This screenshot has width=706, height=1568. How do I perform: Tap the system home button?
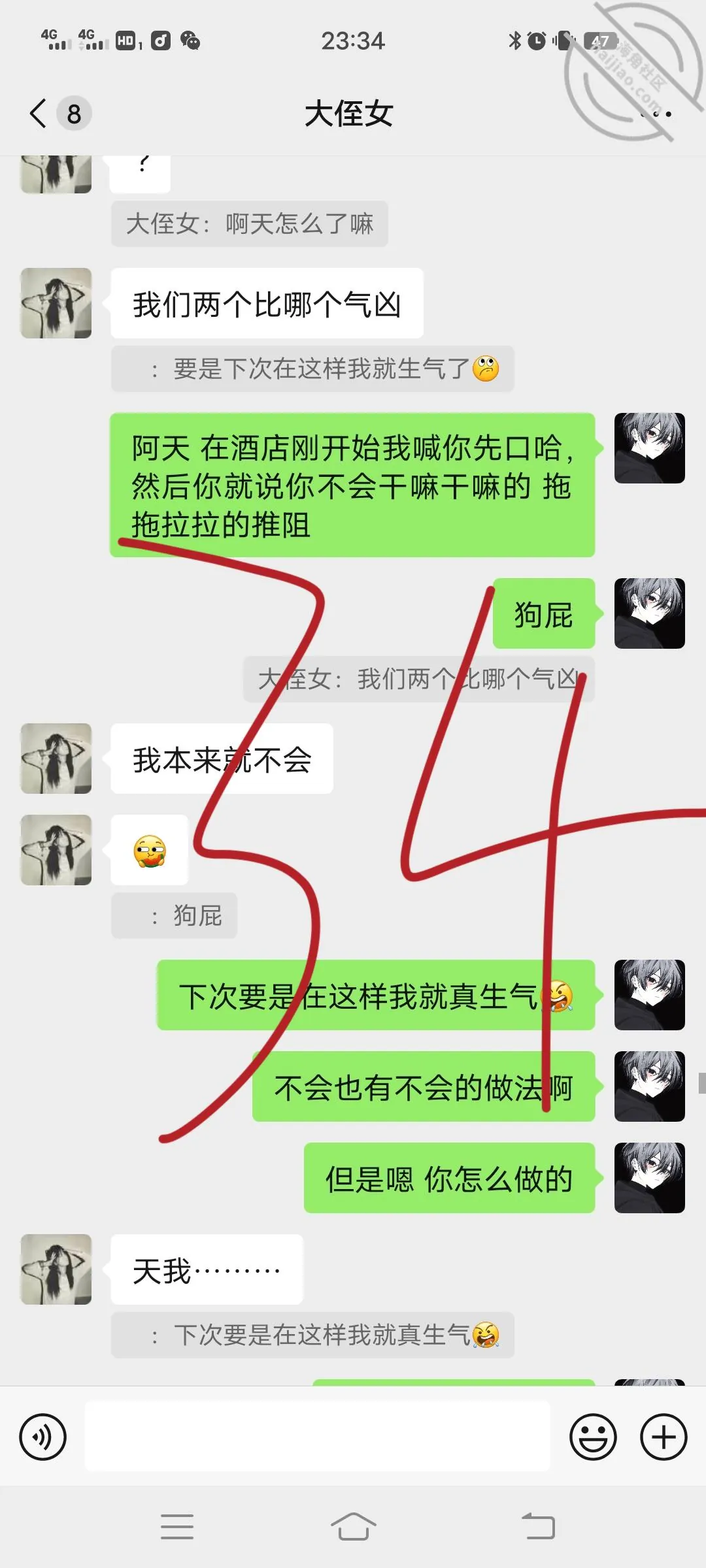coord(353,1527)
